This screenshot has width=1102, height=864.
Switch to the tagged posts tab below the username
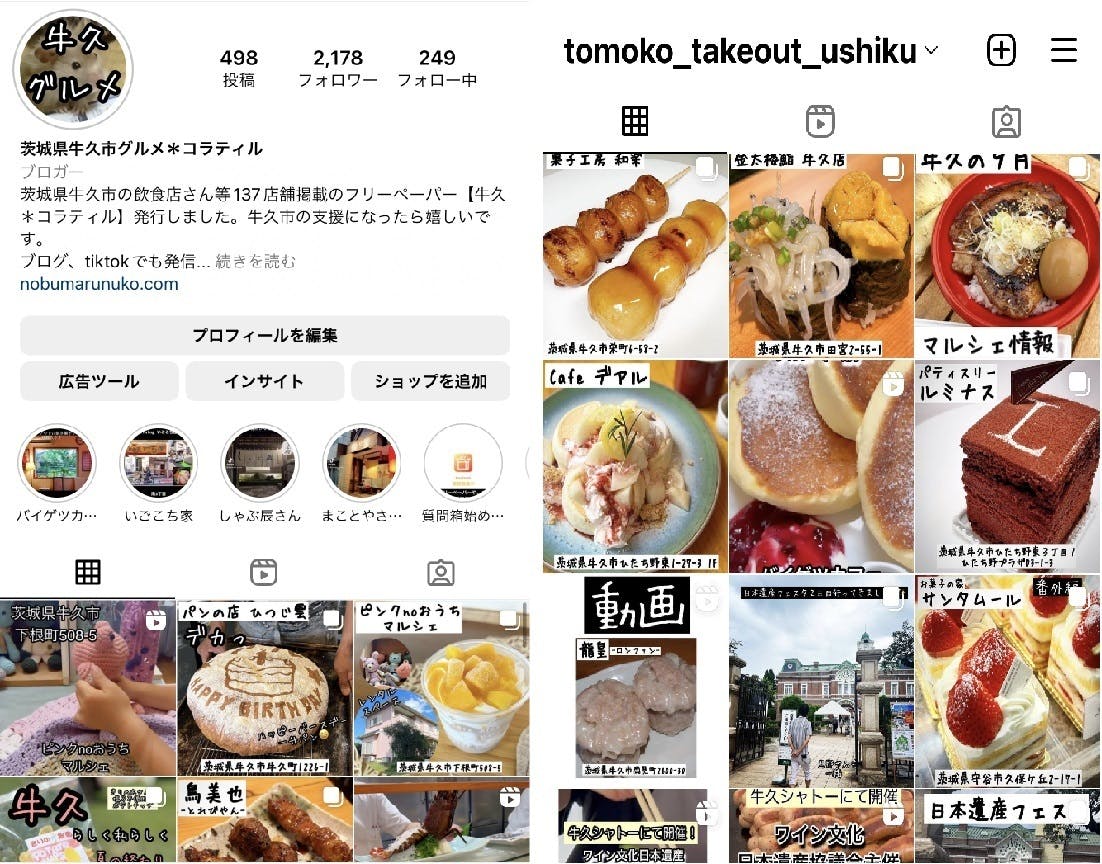pos(1005,121)
